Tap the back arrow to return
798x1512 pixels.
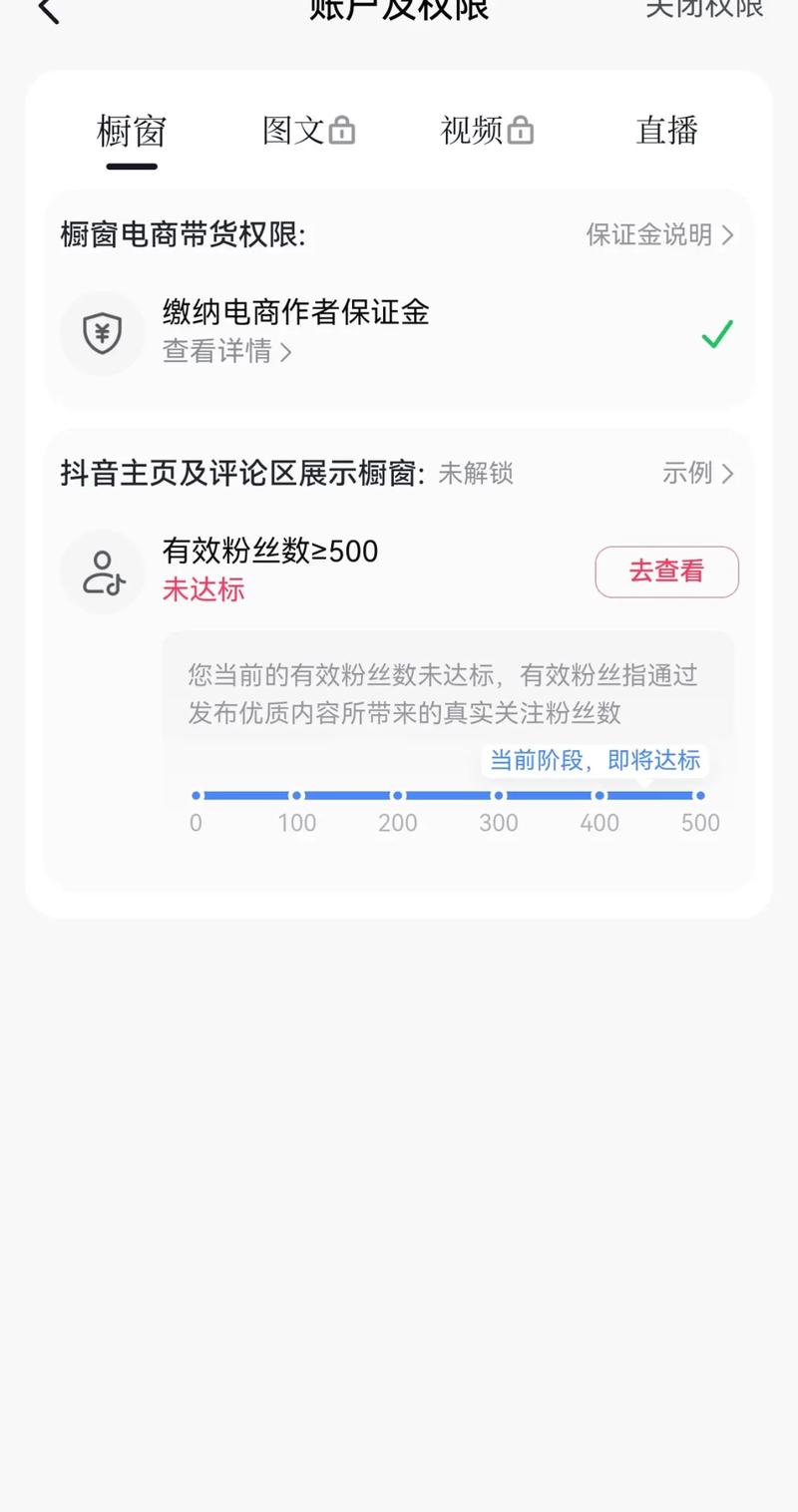tap(44, 10)
